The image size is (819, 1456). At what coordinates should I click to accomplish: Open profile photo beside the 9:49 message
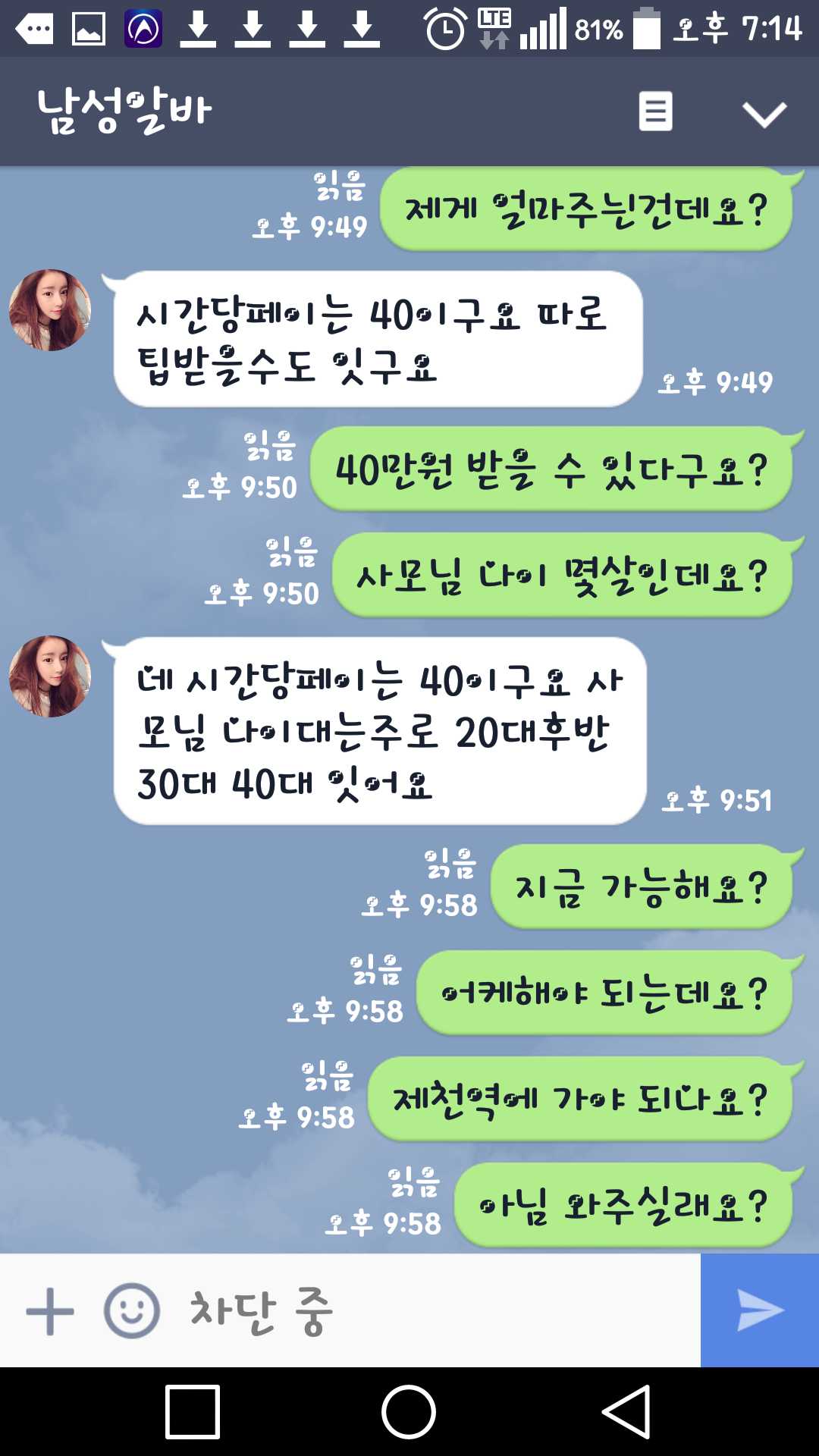pos(50,310)
